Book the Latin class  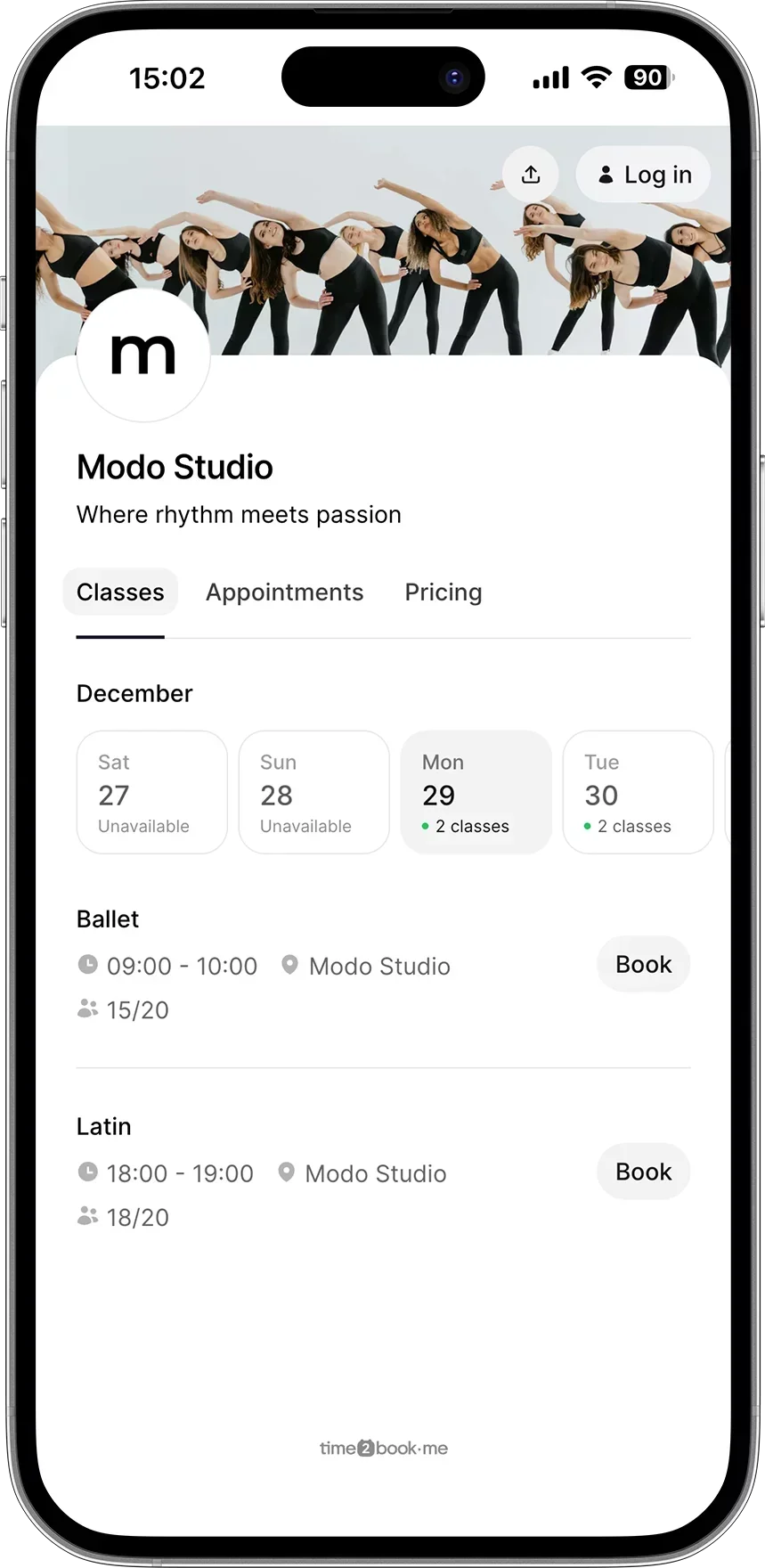pos(643,1172)
